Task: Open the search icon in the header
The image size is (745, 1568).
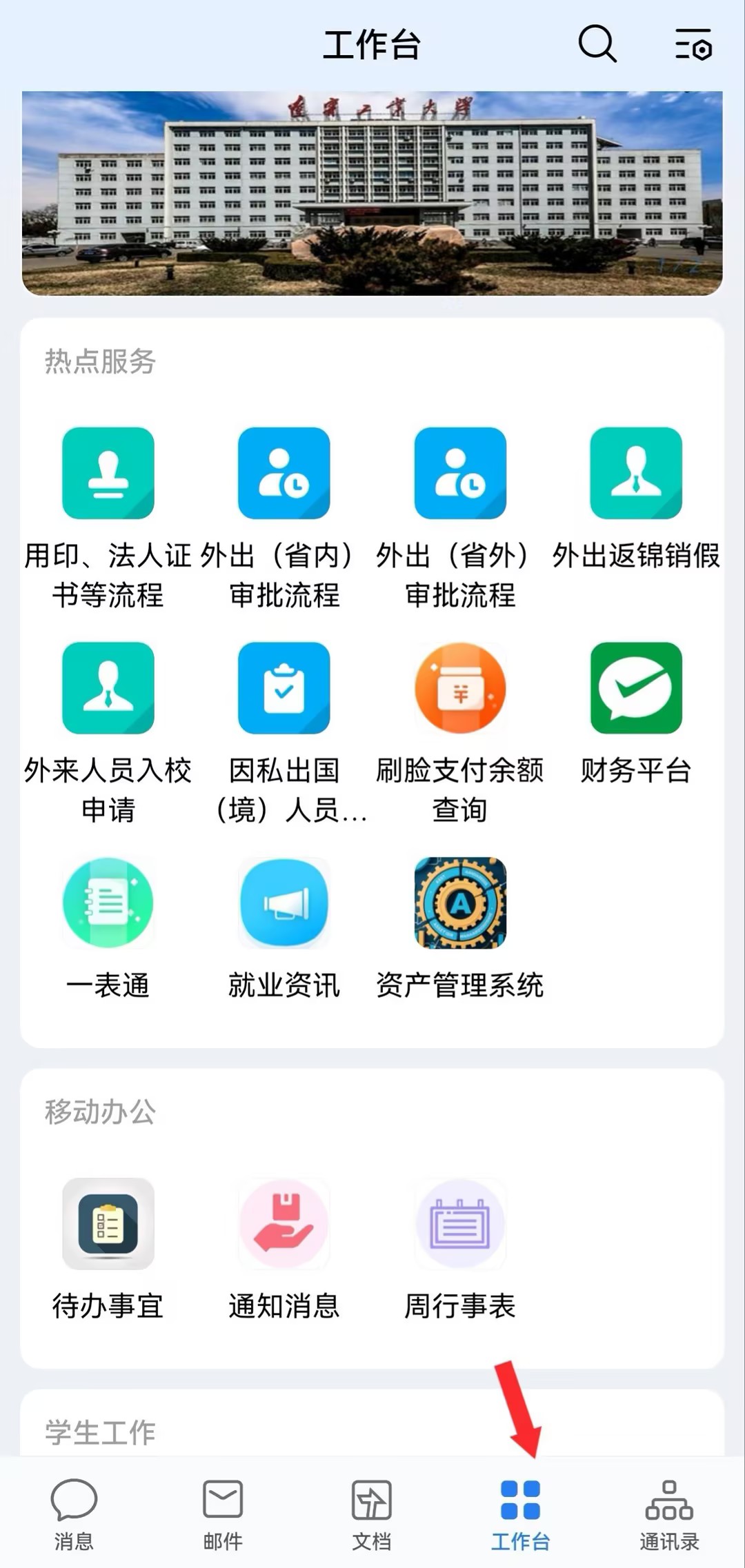Action: [597, 44]
